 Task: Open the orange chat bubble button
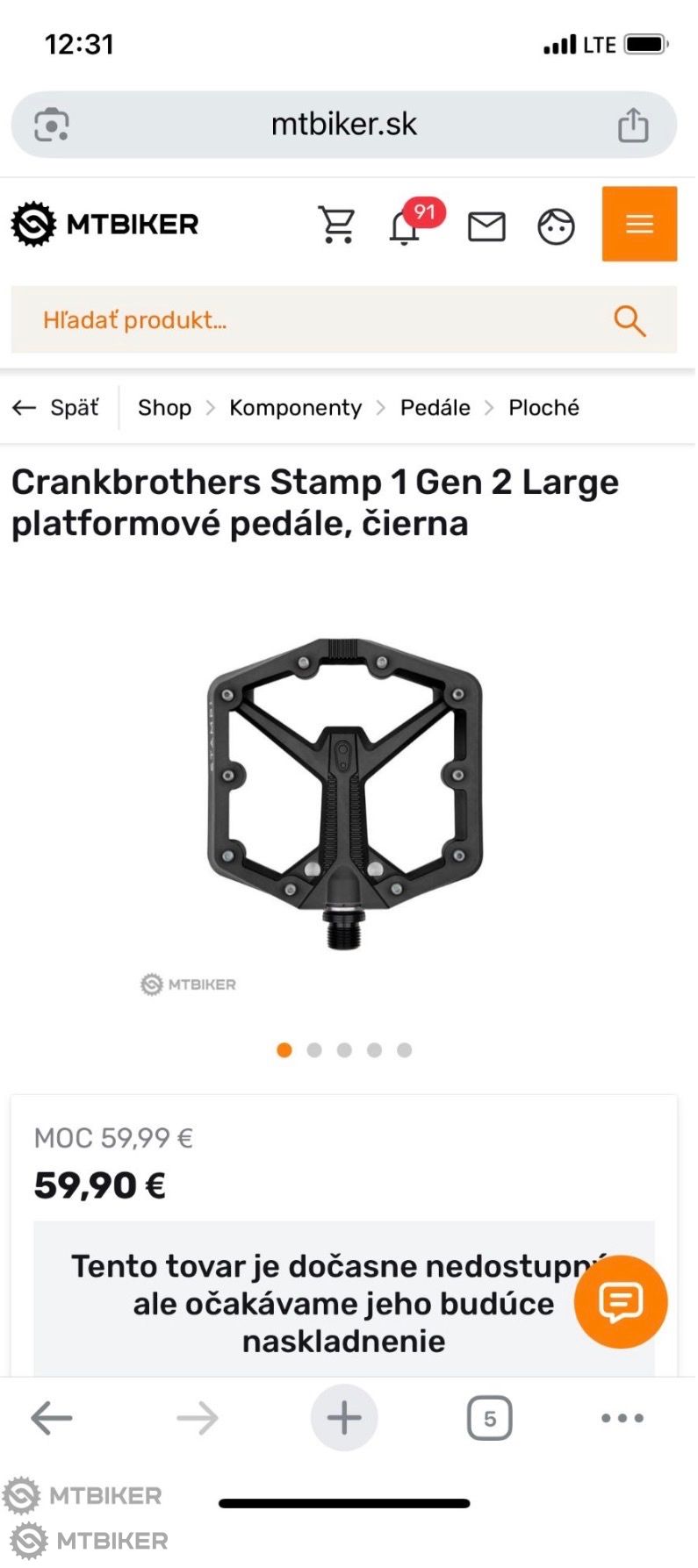click(x=621, y=1301)
